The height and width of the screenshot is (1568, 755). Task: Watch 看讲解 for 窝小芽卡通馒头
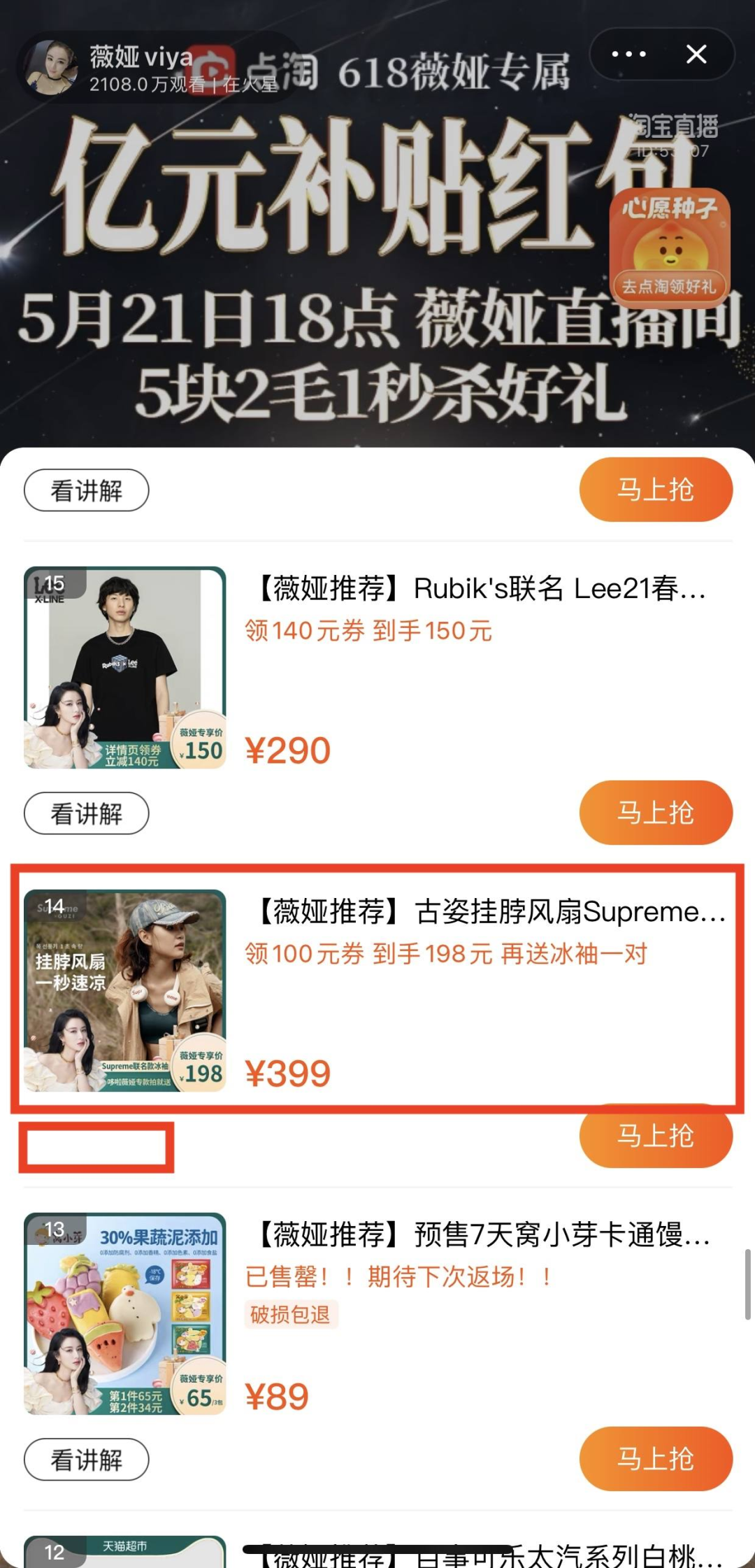(86, 1460)
